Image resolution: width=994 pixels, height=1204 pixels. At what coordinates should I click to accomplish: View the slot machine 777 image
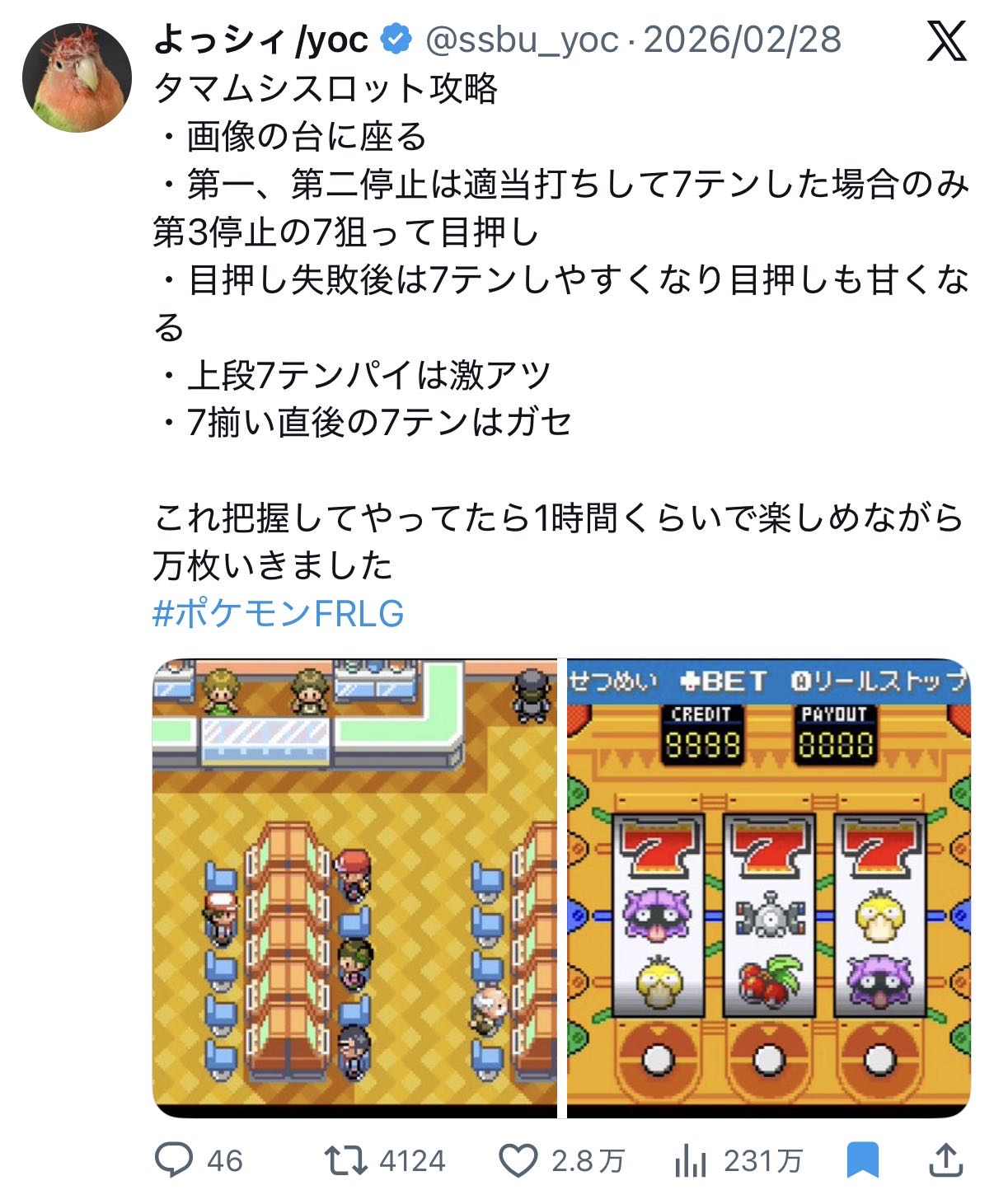pyautogui.click(x=768, y=888)
